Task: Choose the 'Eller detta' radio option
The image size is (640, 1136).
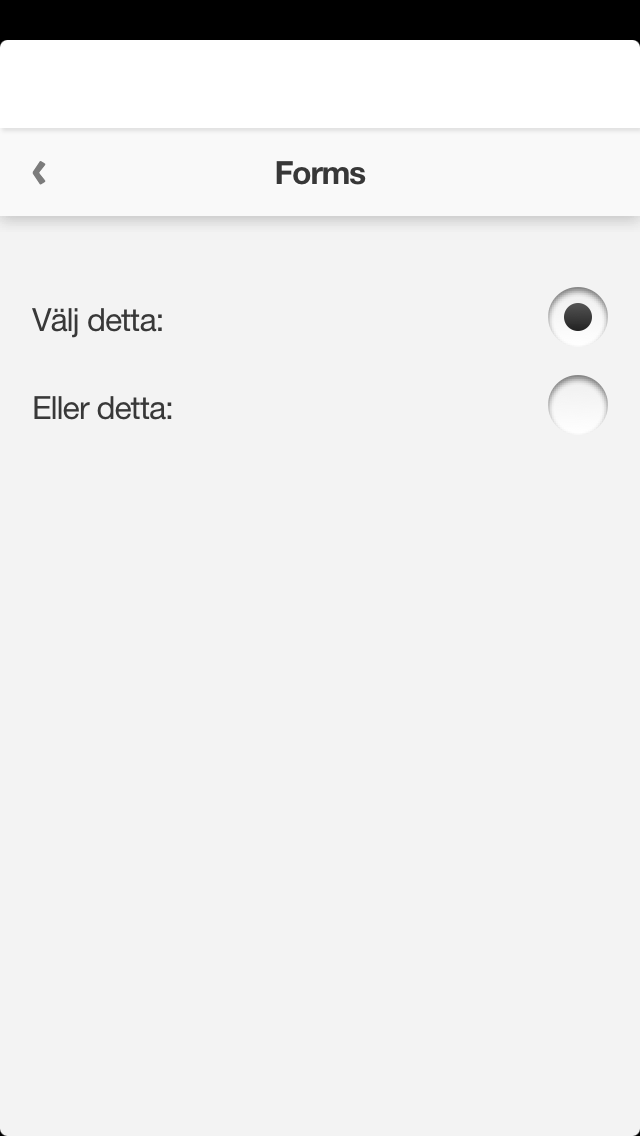Action: tap(577, 405)
